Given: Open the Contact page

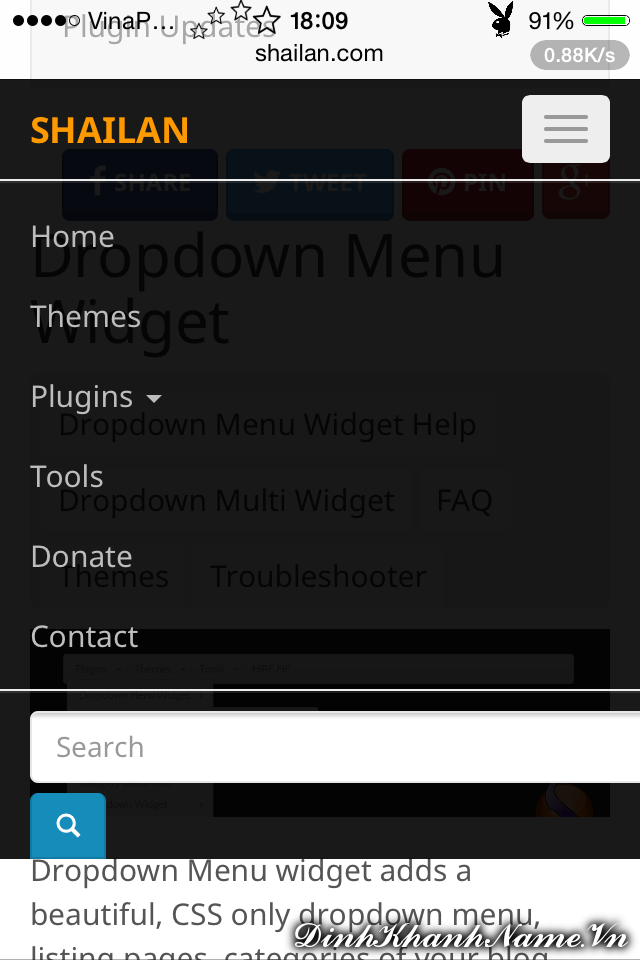Looking at the screenshot, I should (84, 637).
